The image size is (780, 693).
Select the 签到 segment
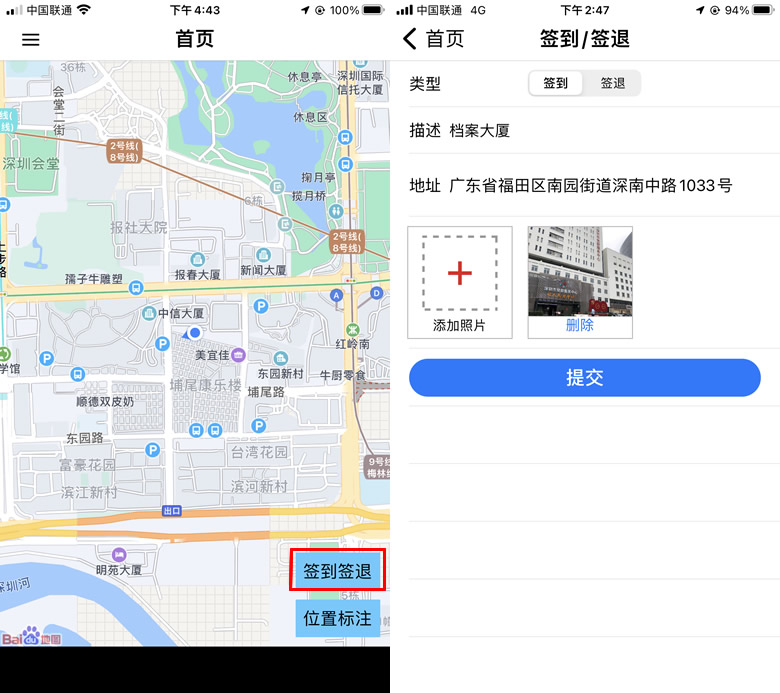tap(555, 84)
